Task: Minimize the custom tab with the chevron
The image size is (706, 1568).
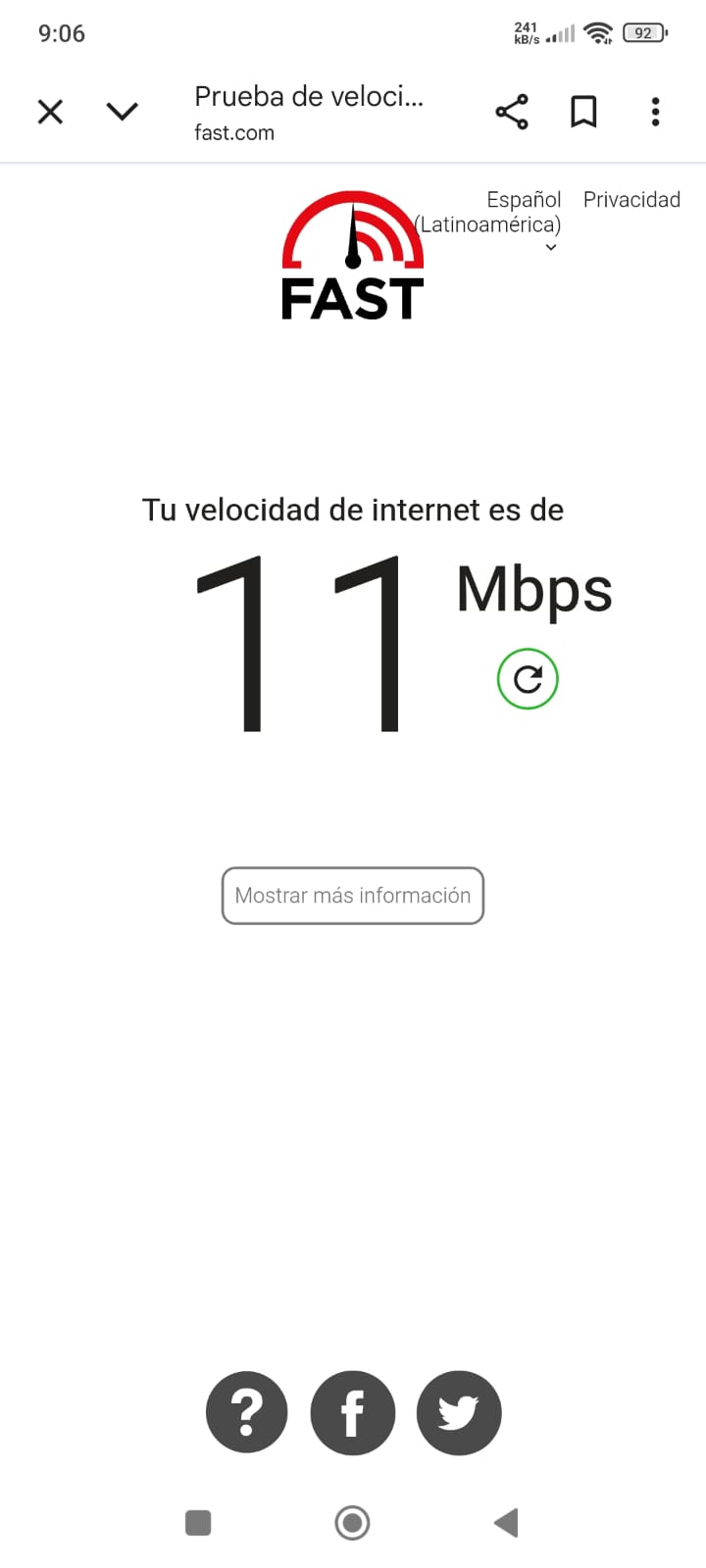Action: coord(122,112)
